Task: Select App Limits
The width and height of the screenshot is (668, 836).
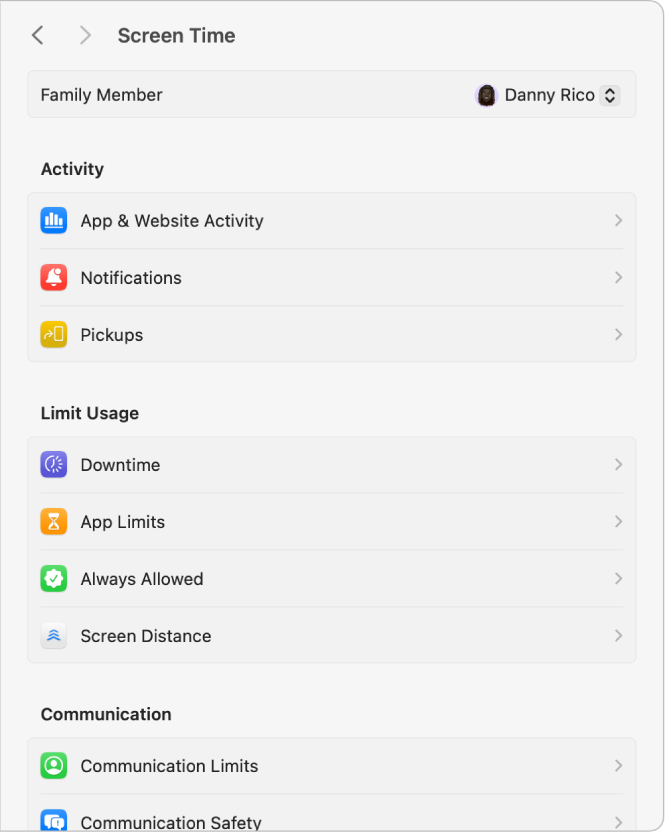Action: click(331, 522)
